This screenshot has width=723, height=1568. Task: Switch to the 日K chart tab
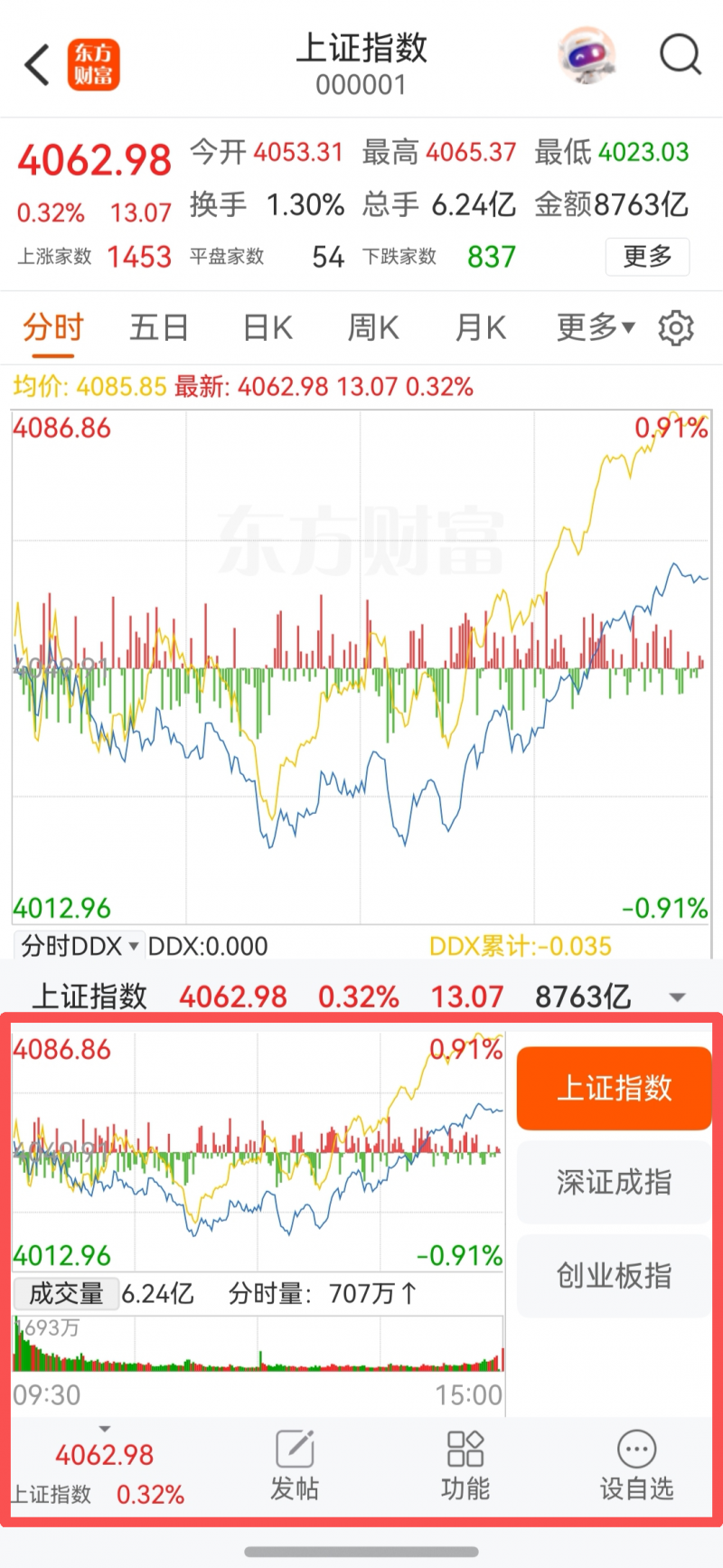(268, 327)
